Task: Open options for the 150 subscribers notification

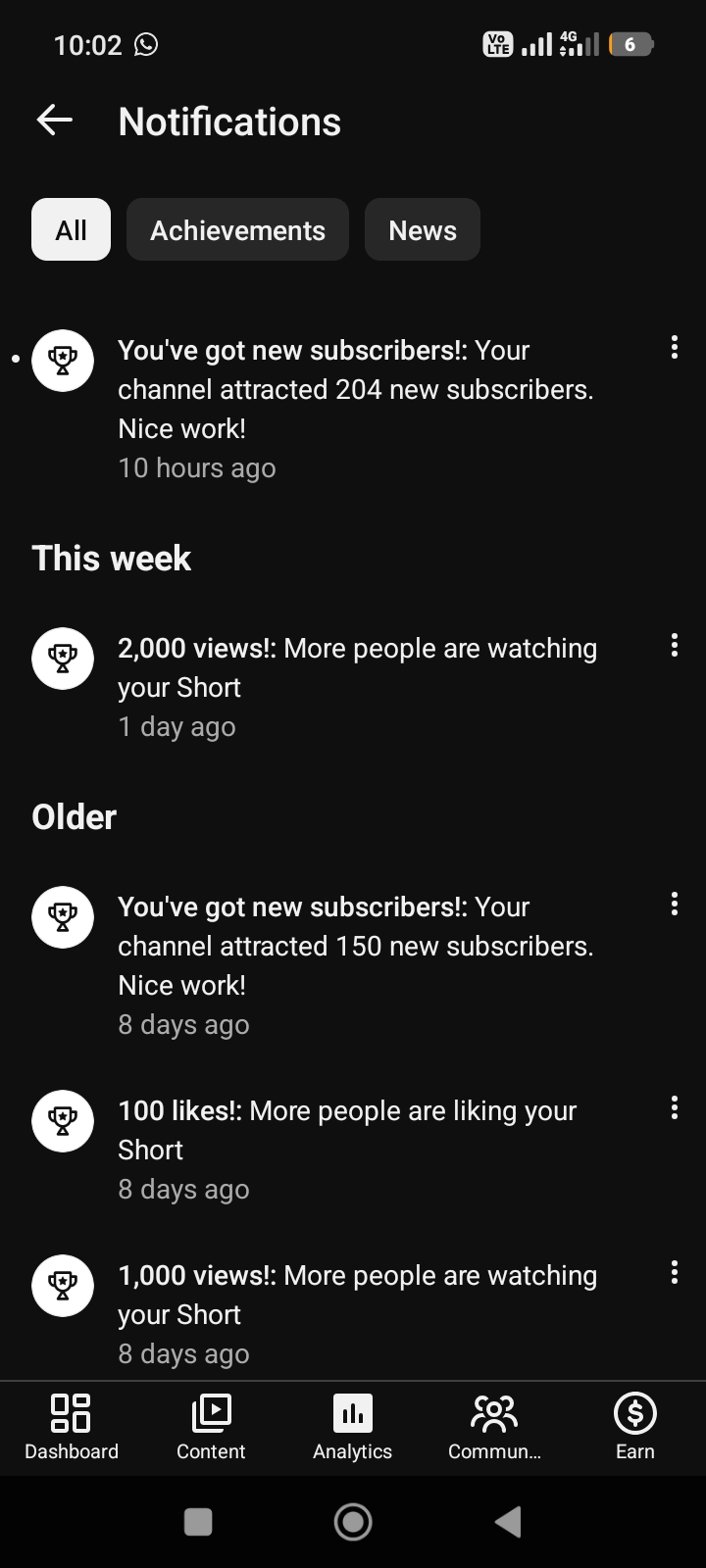Action: 675,904
